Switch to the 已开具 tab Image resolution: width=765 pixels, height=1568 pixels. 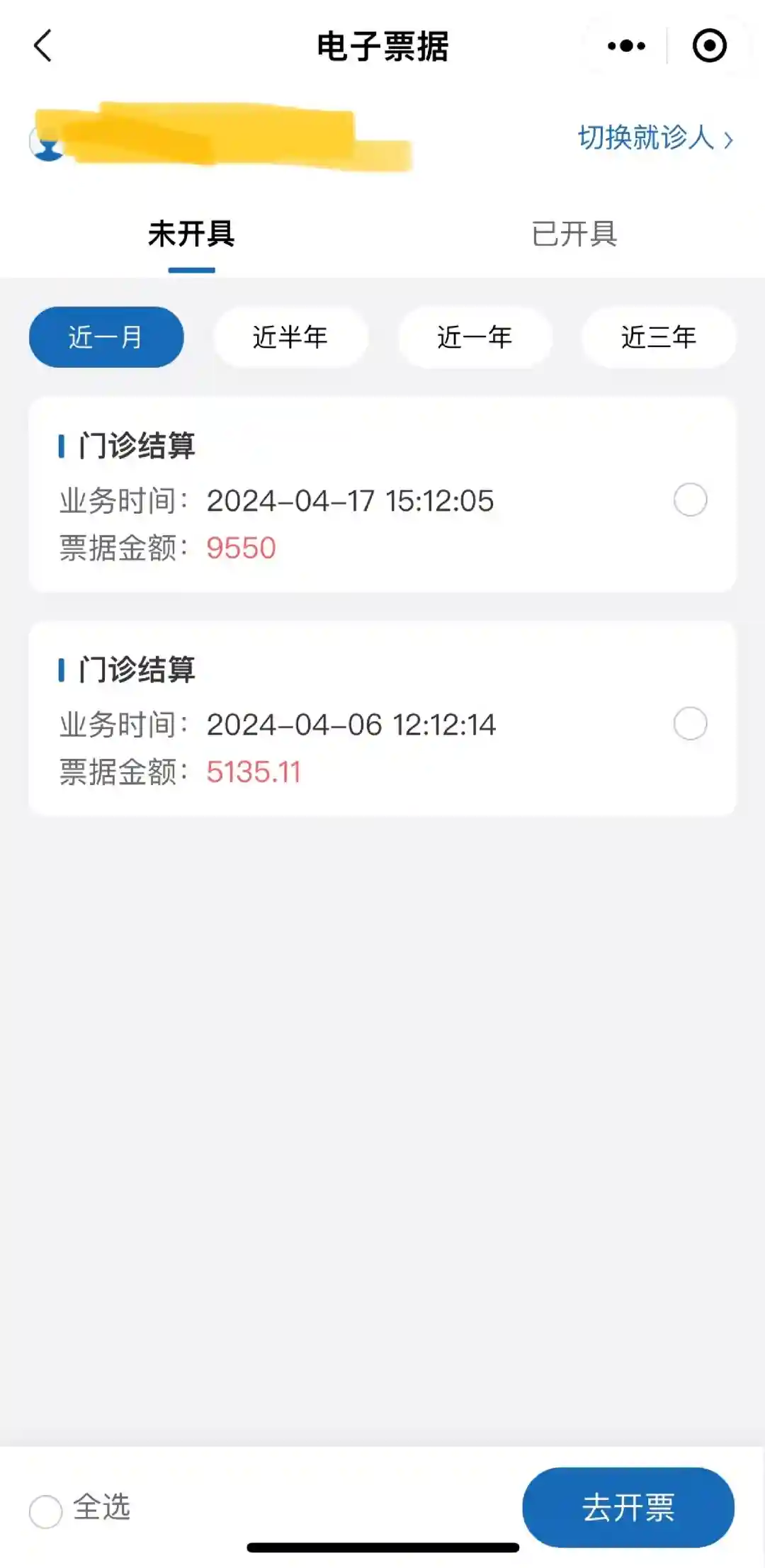[574, 234]
